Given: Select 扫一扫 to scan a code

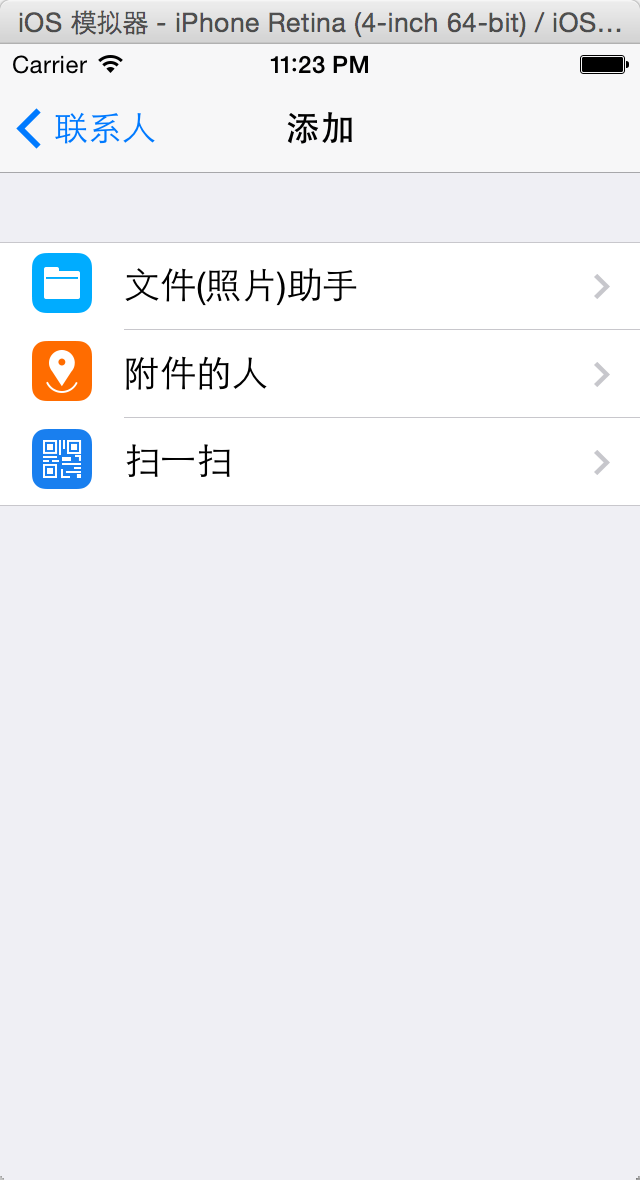Looking at the screenshot, I should coord(320,462).
